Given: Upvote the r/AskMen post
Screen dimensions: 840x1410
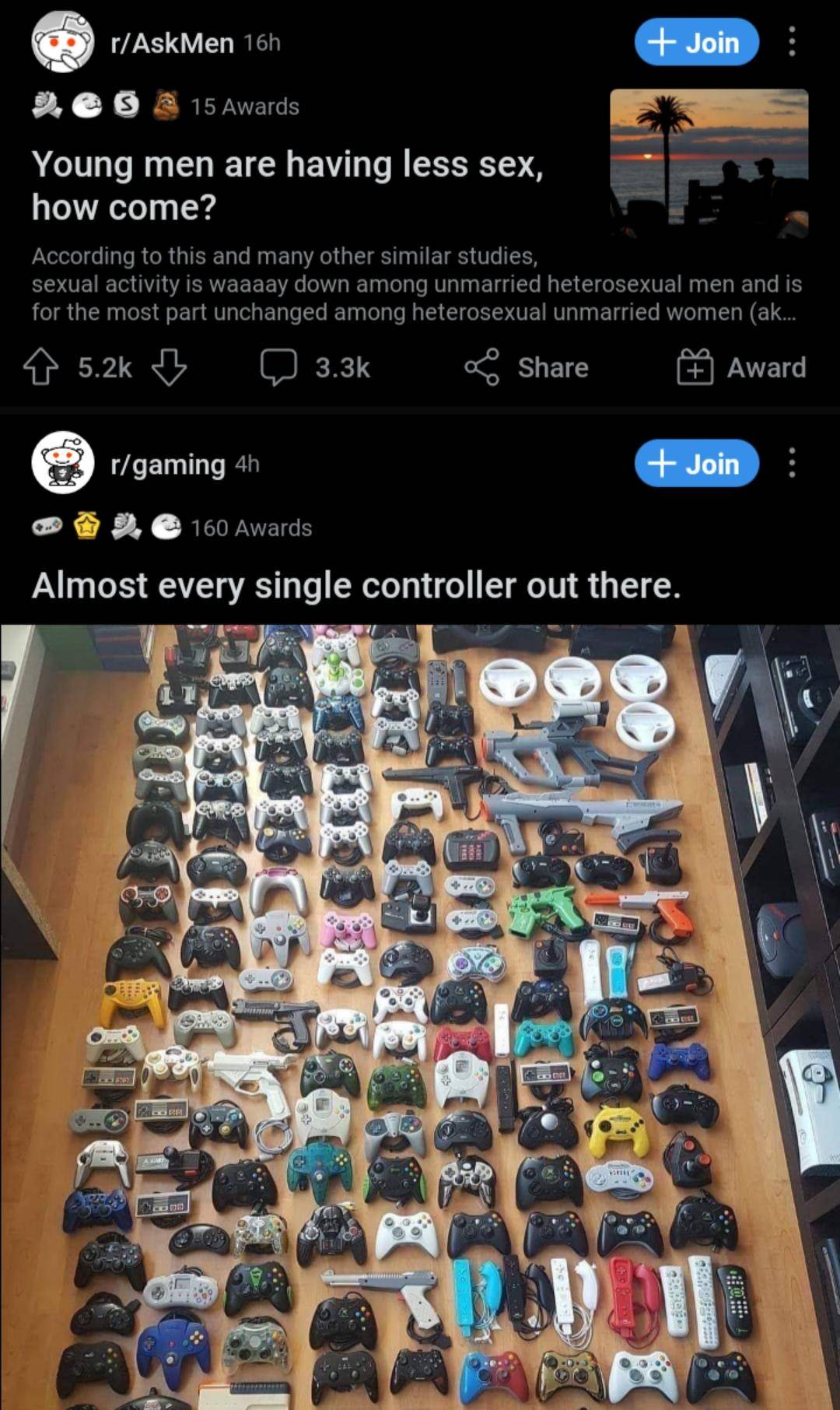Looking at the screenshot, I should (42, 368).
